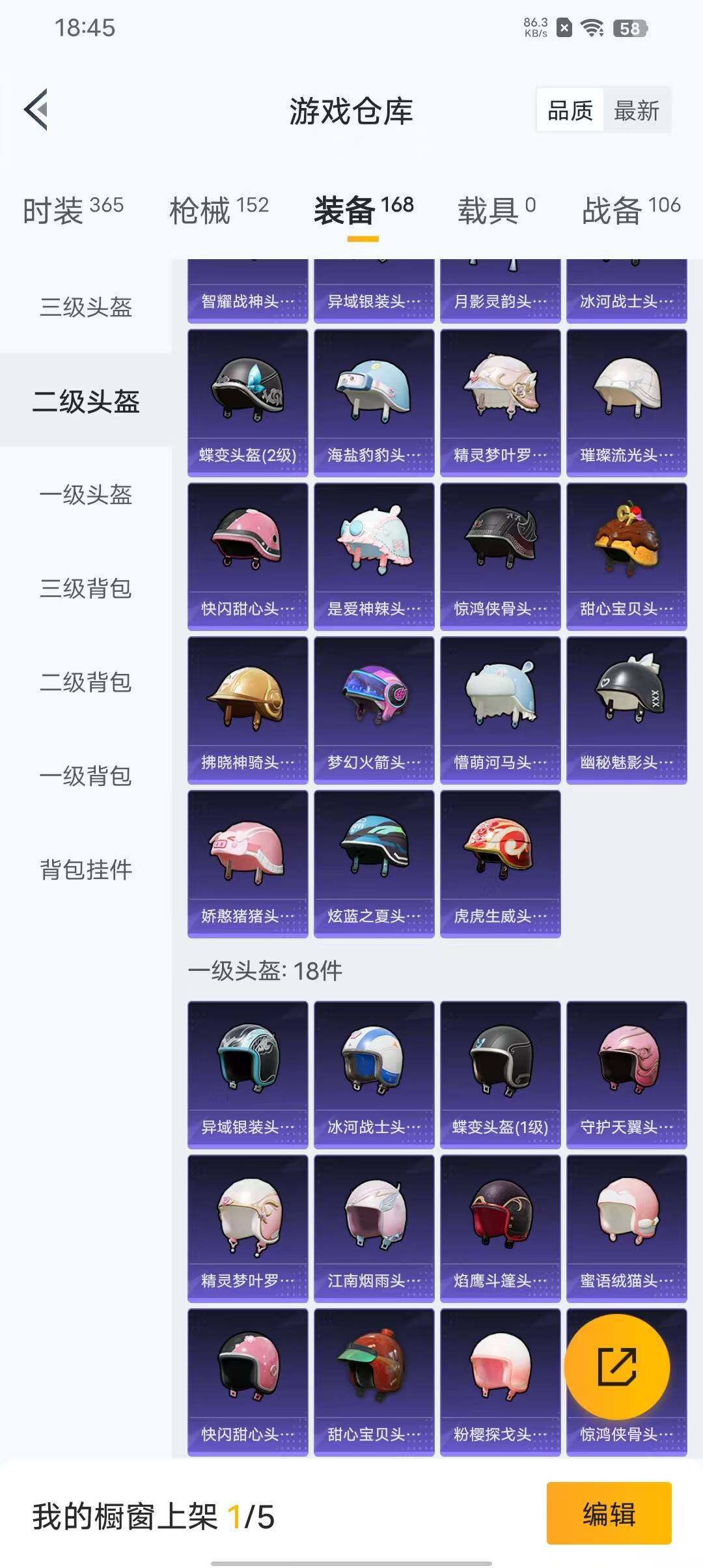Switch to the 时装 tab
The width and height of the screenshot is (703, 1568).
(x=73, y=210)
